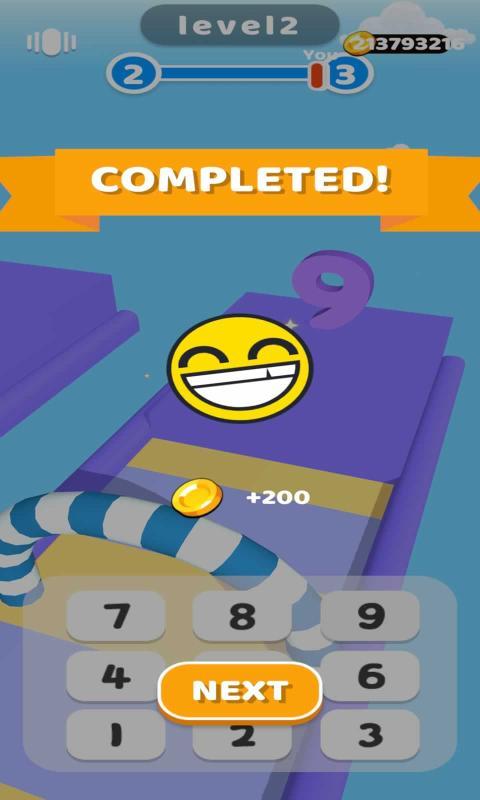Tap number key 7

(116, 616)
